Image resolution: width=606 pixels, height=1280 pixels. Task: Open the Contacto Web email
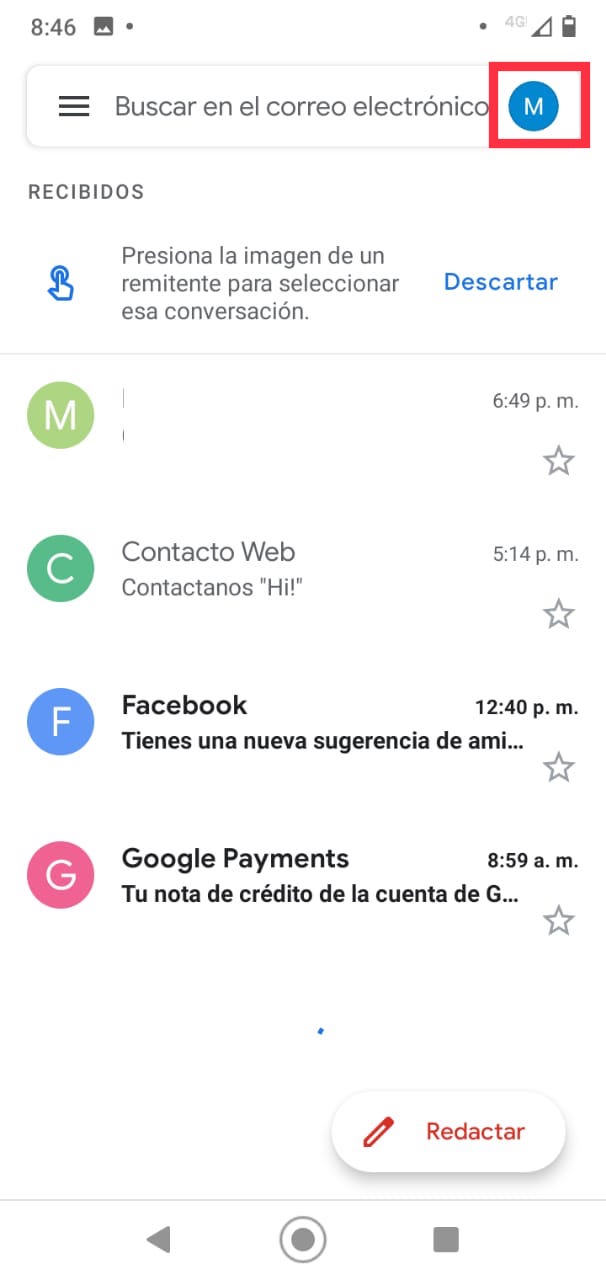click(300, 568)
